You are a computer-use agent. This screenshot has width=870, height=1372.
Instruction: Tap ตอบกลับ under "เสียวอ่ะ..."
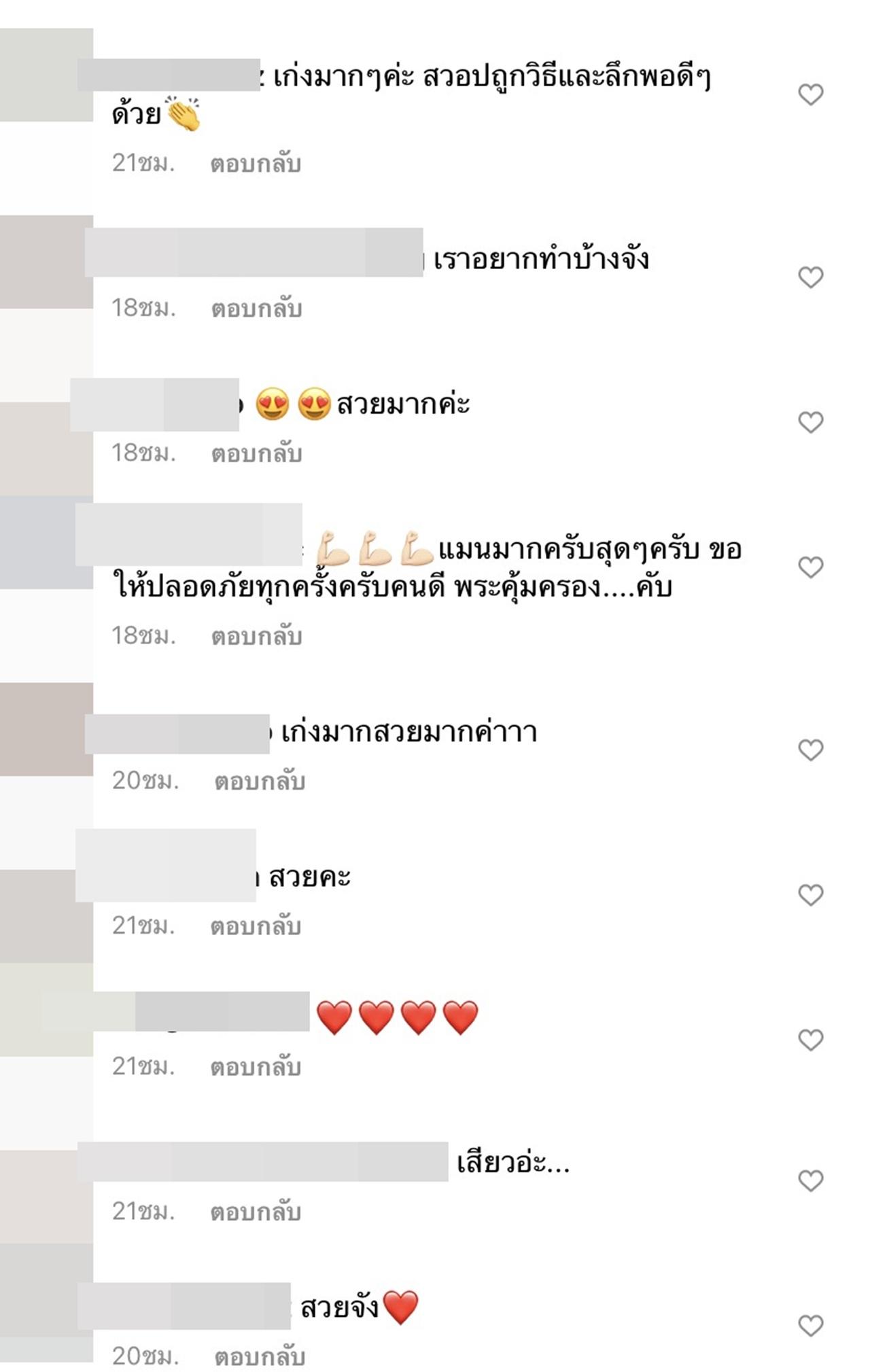[x=256, y=1212]
